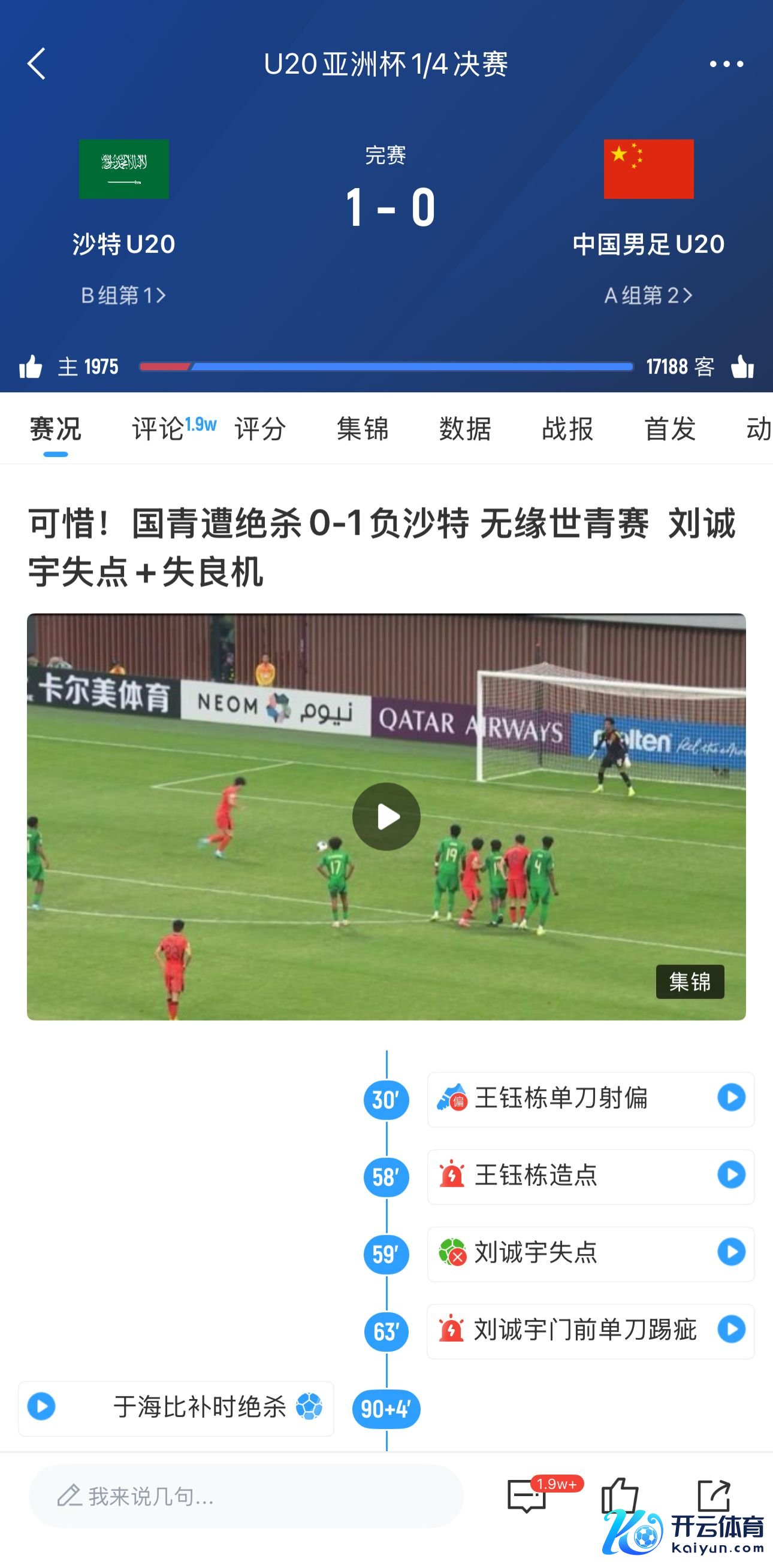Switch to the 首发 tab
773x1568 pixels.
[669, 429]
